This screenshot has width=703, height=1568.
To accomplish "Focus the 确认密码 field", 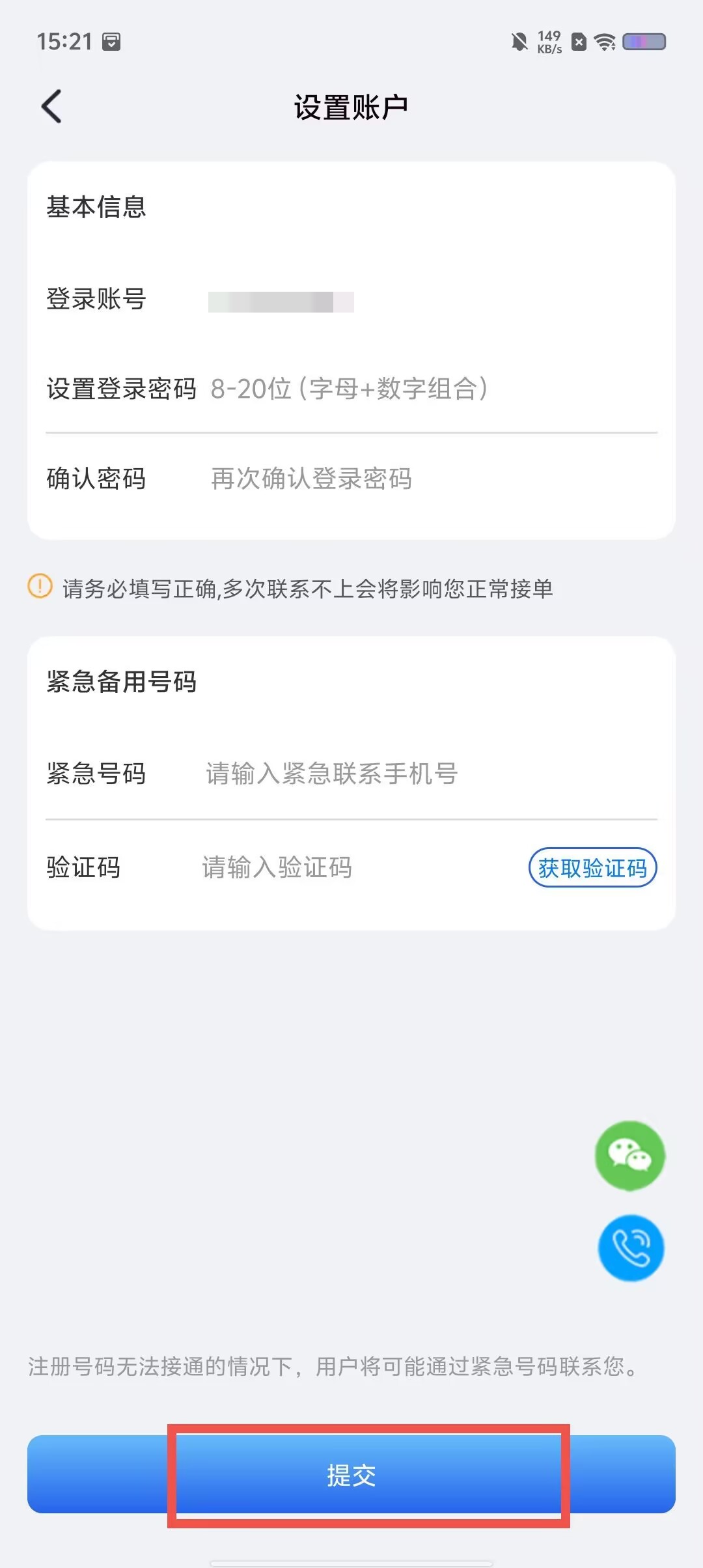I will [x=434, y=479].
